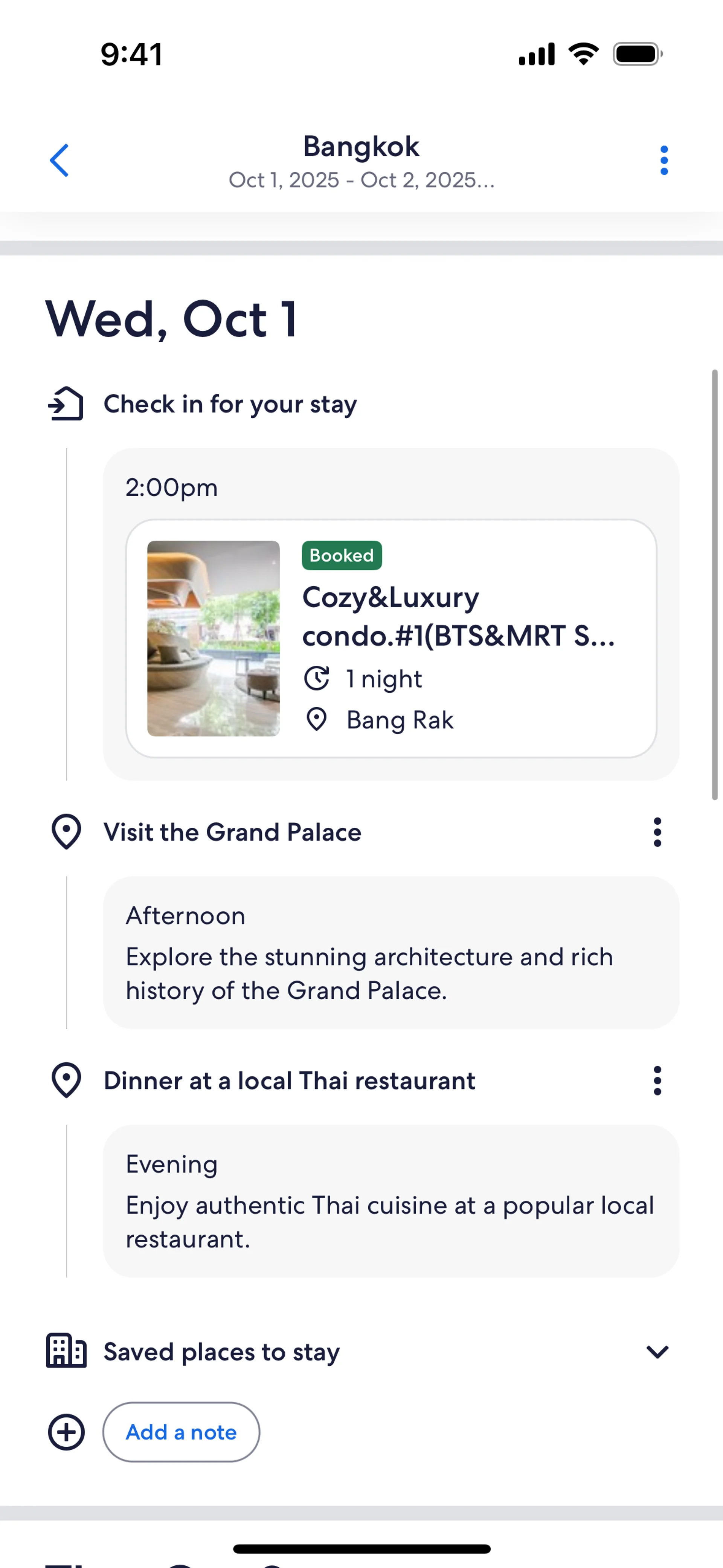Expand Saved places to stay

(657, 1352)
